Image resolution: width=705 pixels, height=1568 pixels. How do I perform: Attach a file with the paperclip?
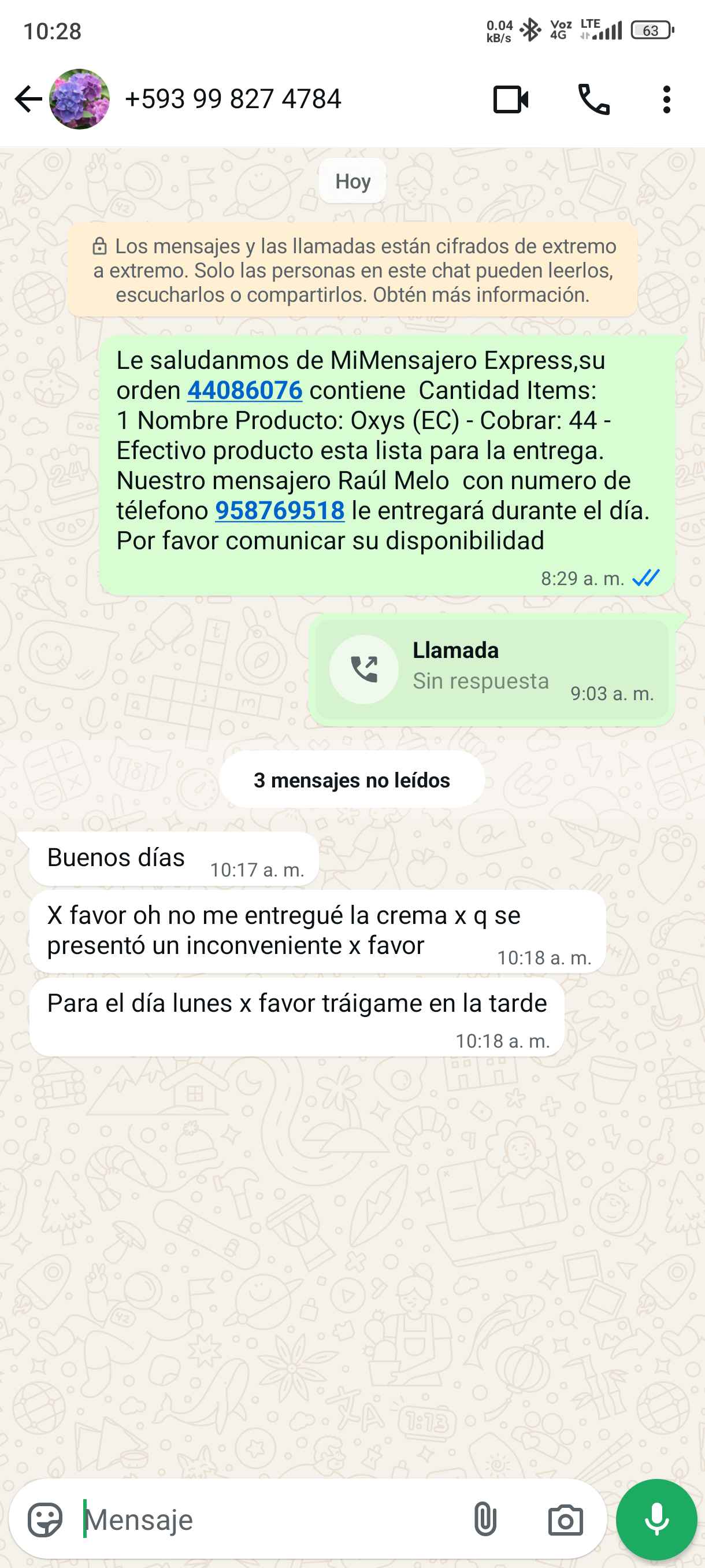(485, 1520)
